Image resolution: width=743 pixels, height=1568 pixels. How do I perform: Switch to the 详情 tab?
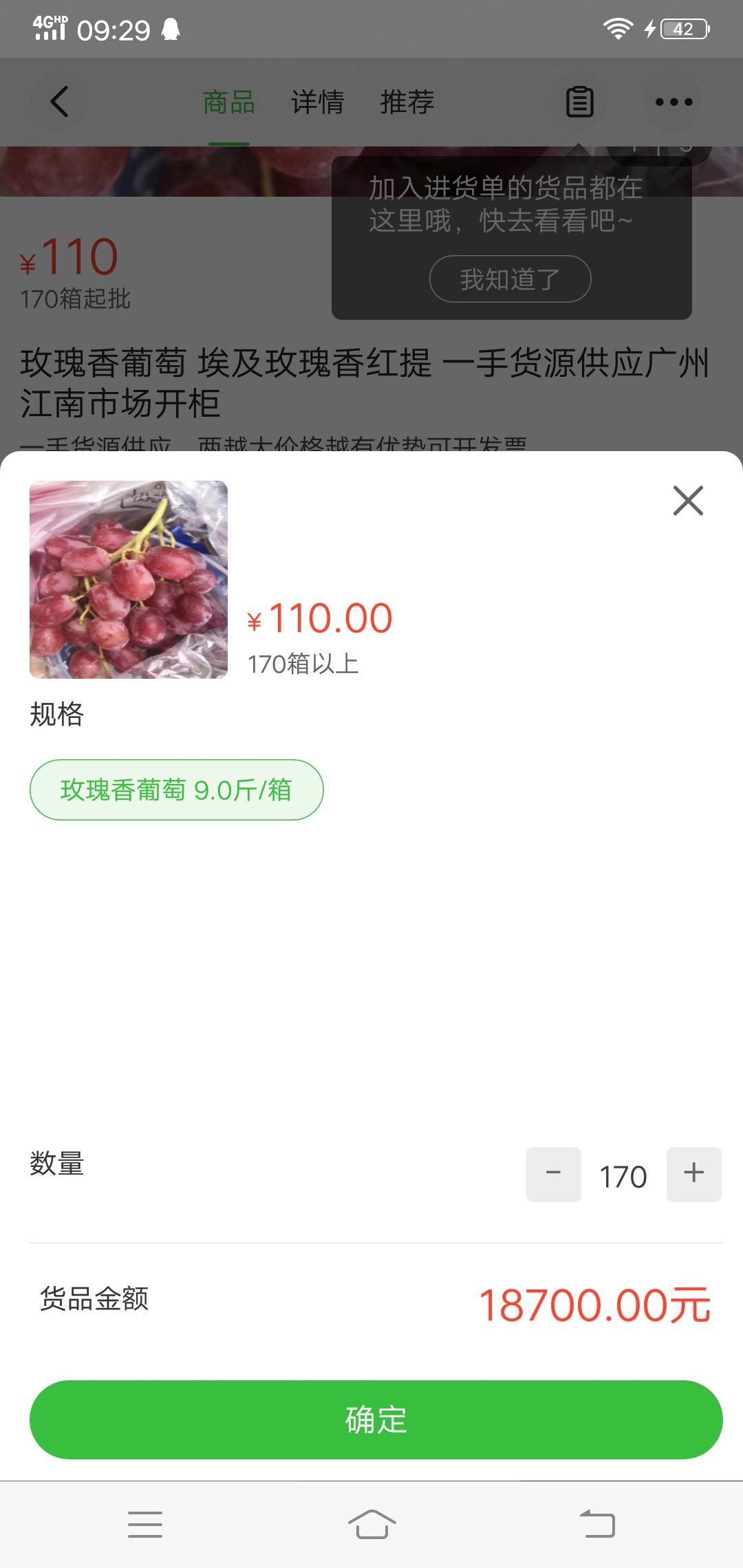pyautogui.click(x=316, y=101)
